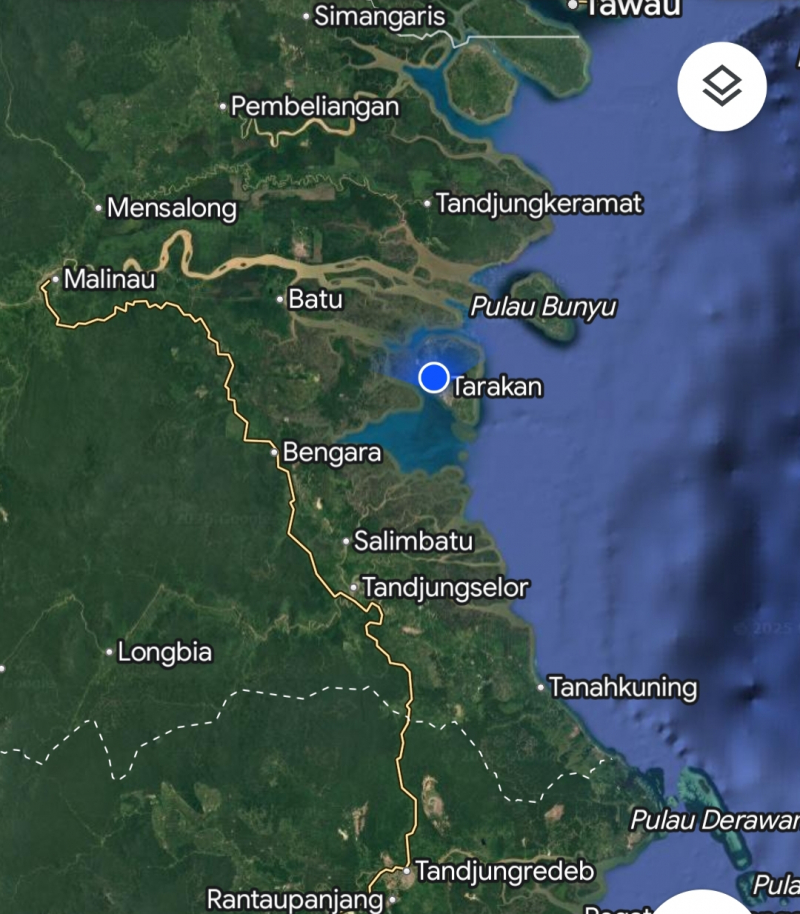
Task: Open the Tanahkuning place label
Action: 622,688
